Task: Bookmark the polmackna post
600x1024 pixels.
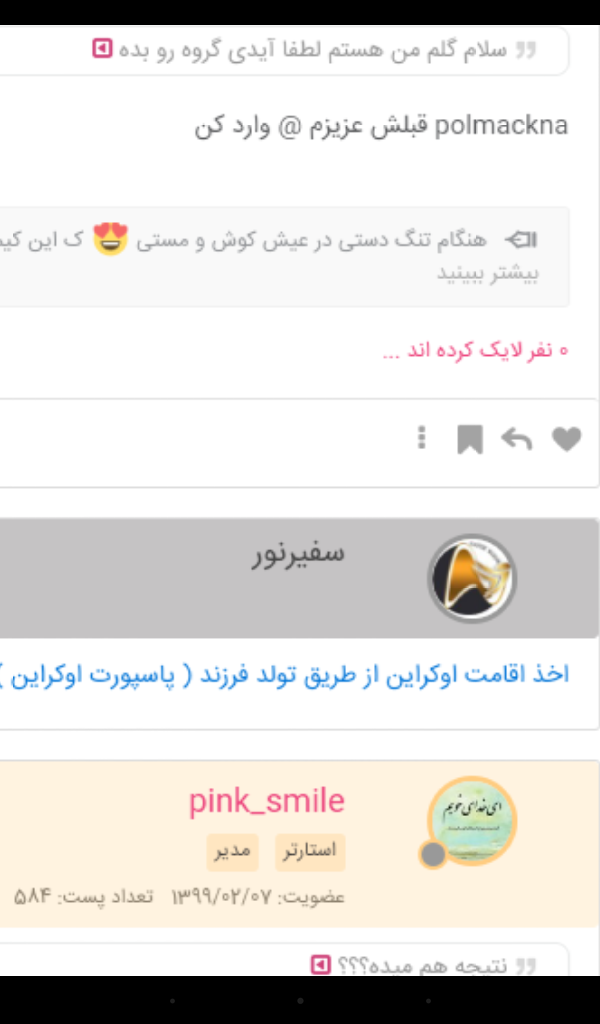Action: click(469, 439)
